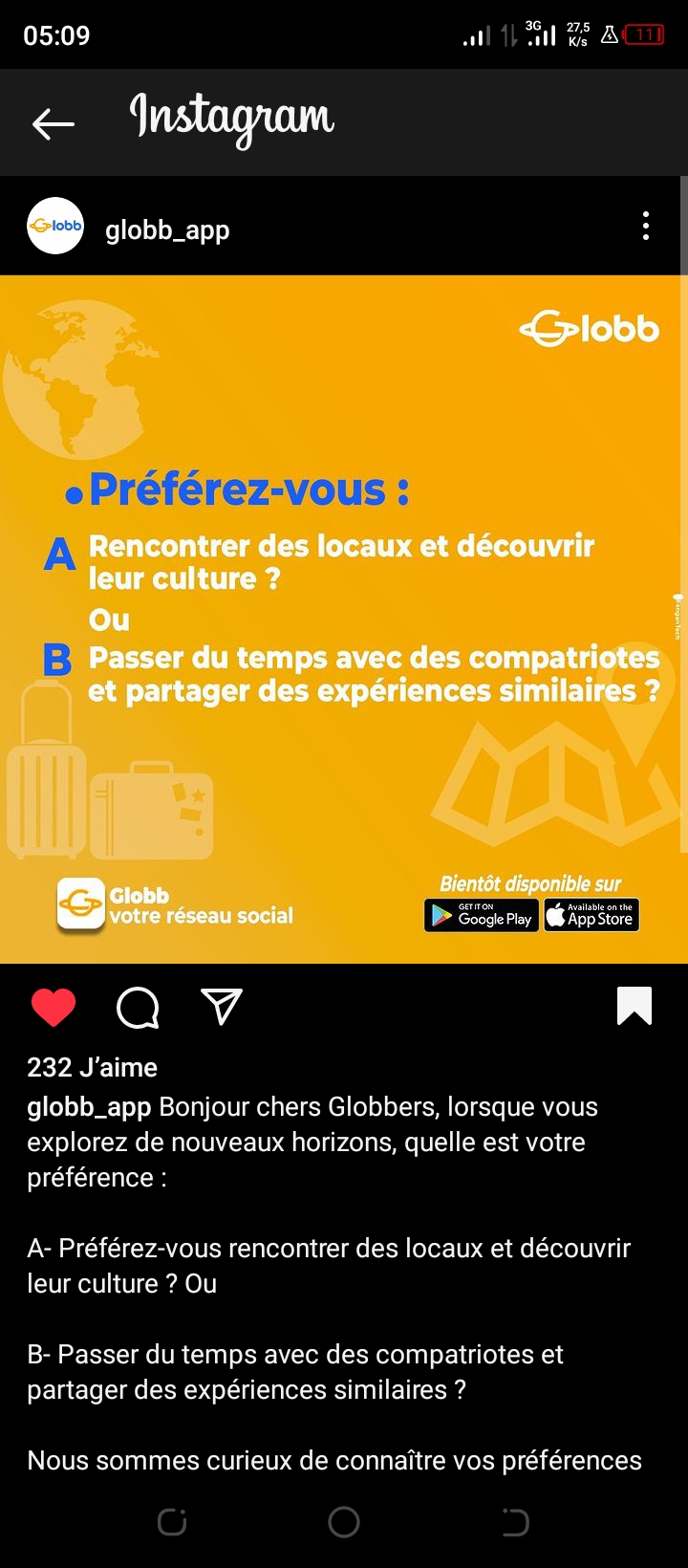
Task: Remove the post from saved bookmarks
Action: coord(634,1006)
